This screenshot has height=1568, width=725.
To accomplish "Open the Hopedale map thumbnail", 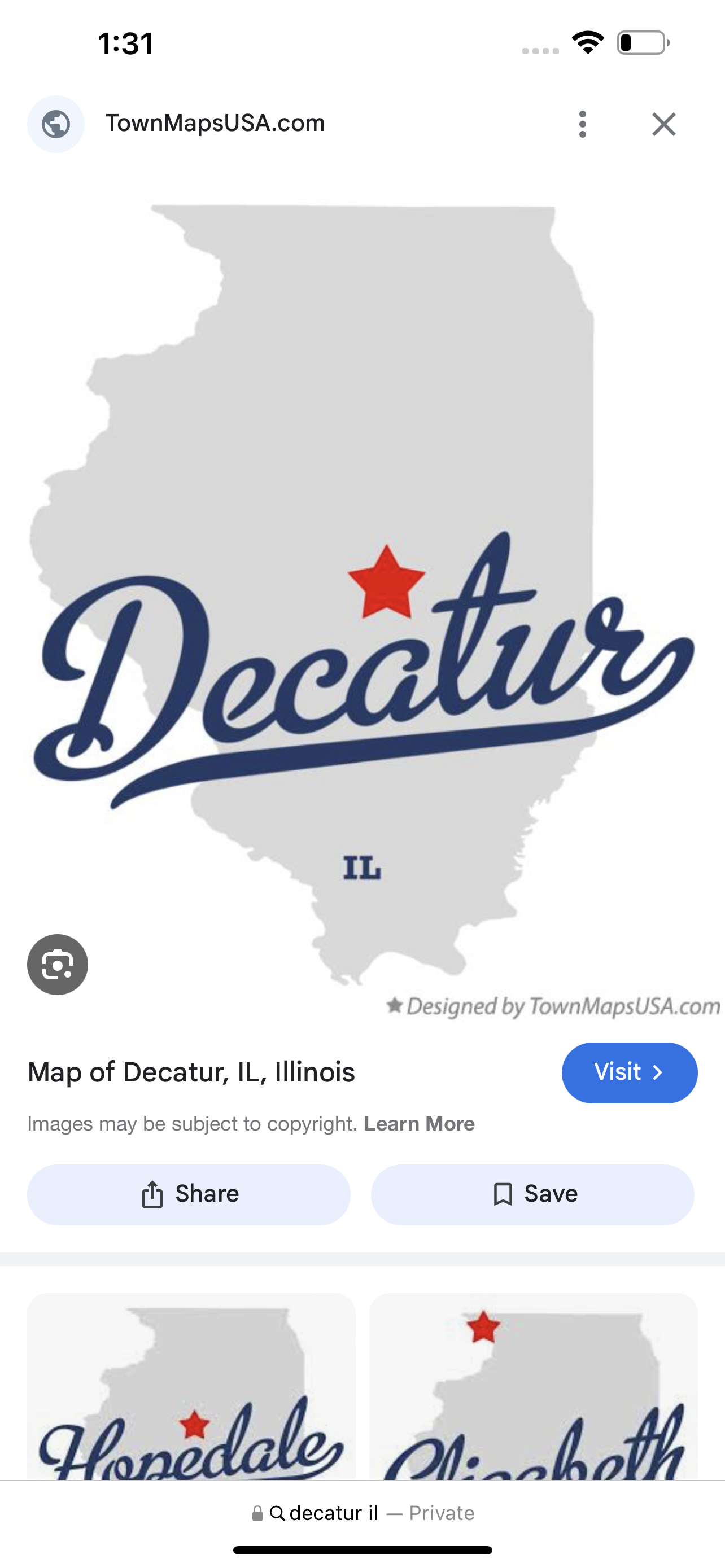I will (191, 1387).
